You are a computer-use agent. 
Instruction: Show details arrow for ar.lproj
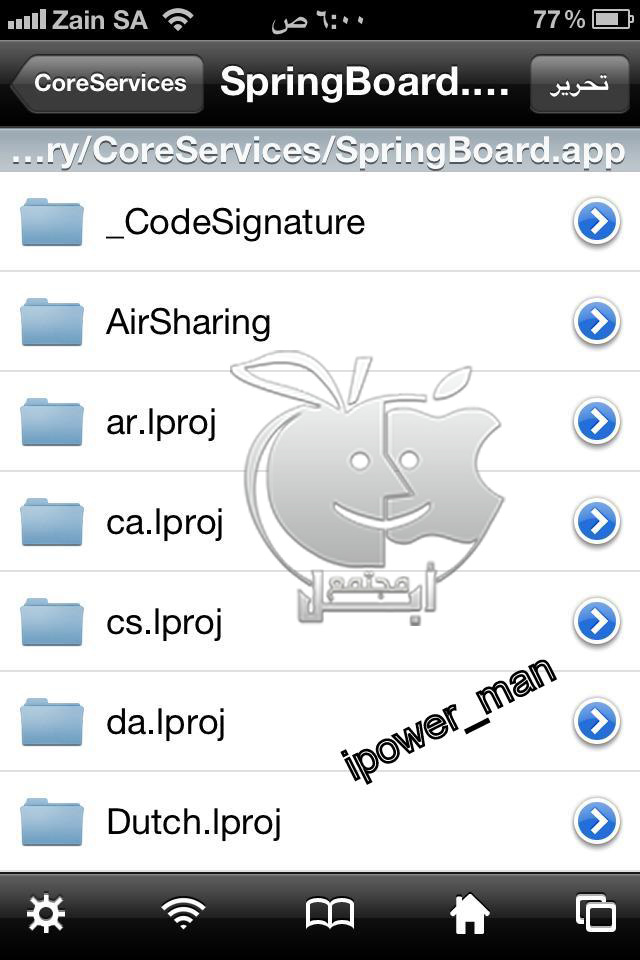(x=597, y=422)
